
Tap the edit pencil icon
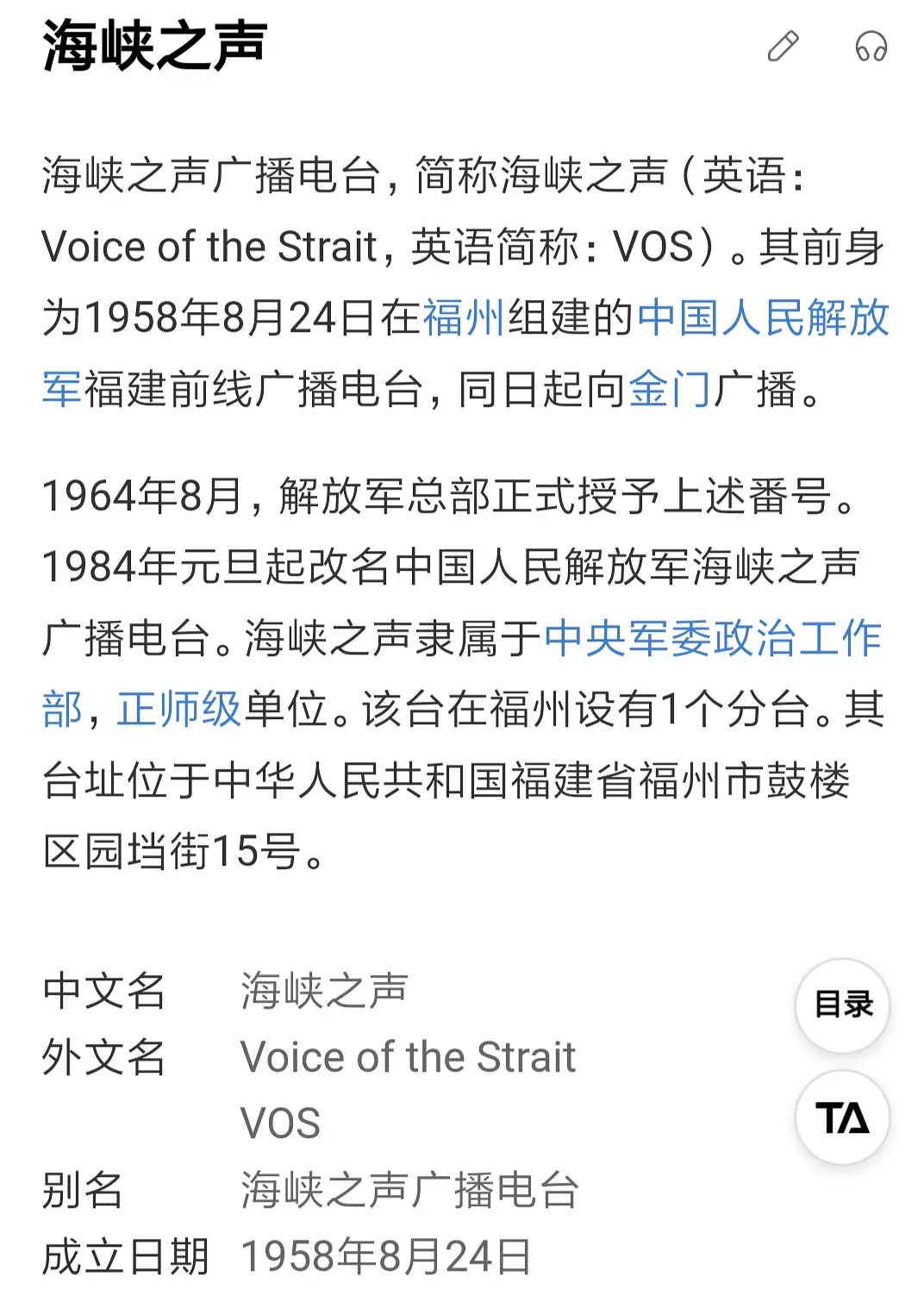[x=783, y=47]
